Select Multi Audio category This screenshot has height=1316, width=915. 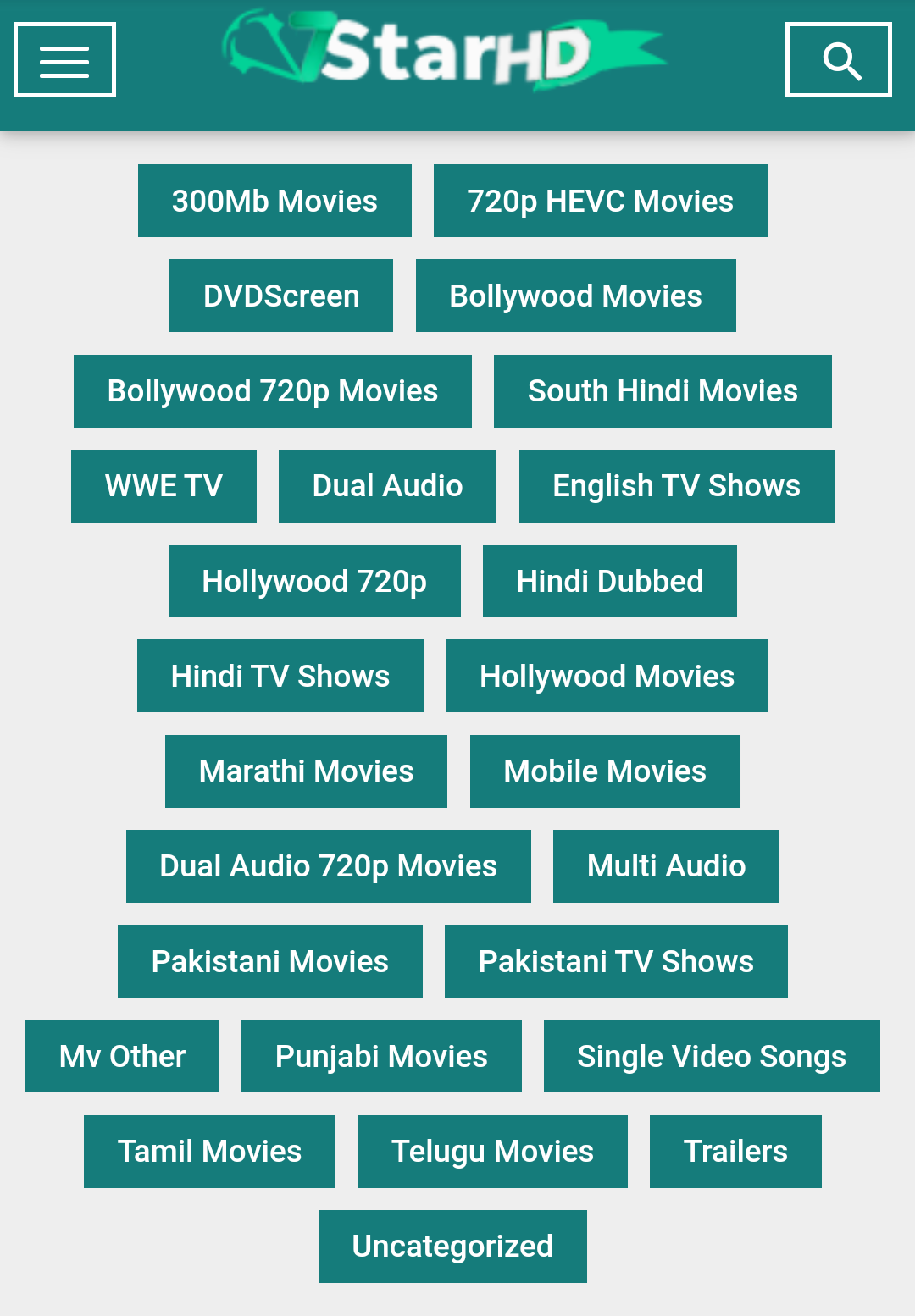click(x=666, y=866)
